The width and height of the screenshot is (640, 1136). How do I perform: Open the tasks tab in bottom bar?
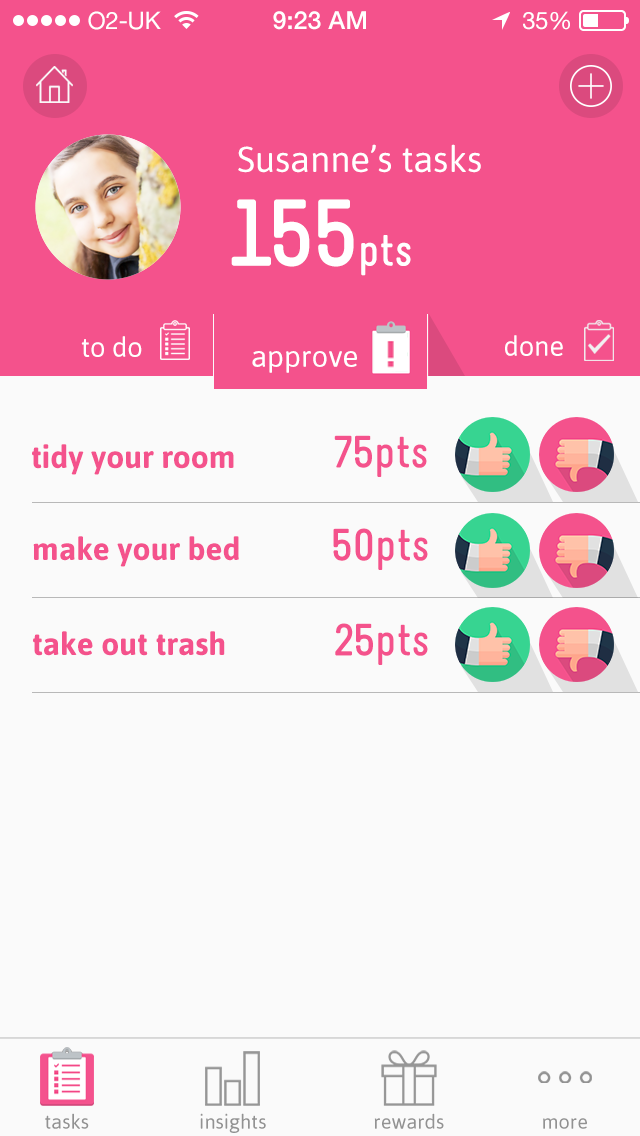(x=67, y=1088)
